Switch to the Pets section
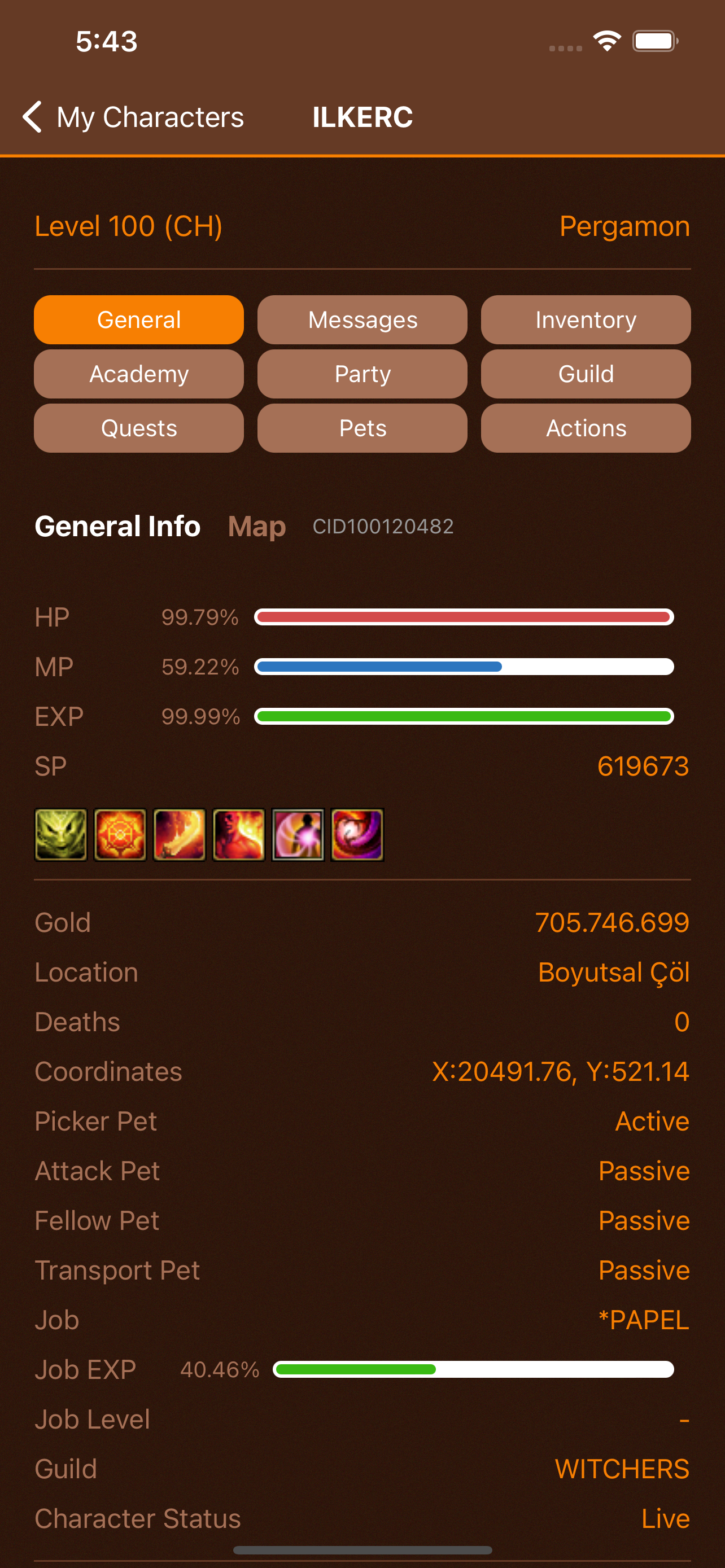The image size is (725, 1568). pos(362,428)
